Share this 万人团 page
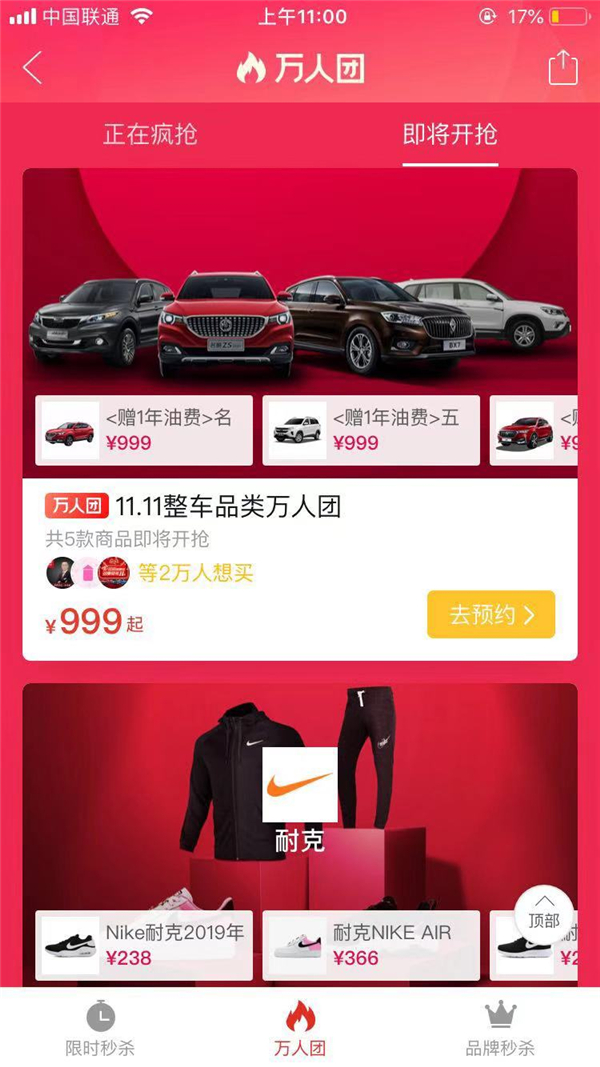The image size is (600, 1067). pos(563,68)
